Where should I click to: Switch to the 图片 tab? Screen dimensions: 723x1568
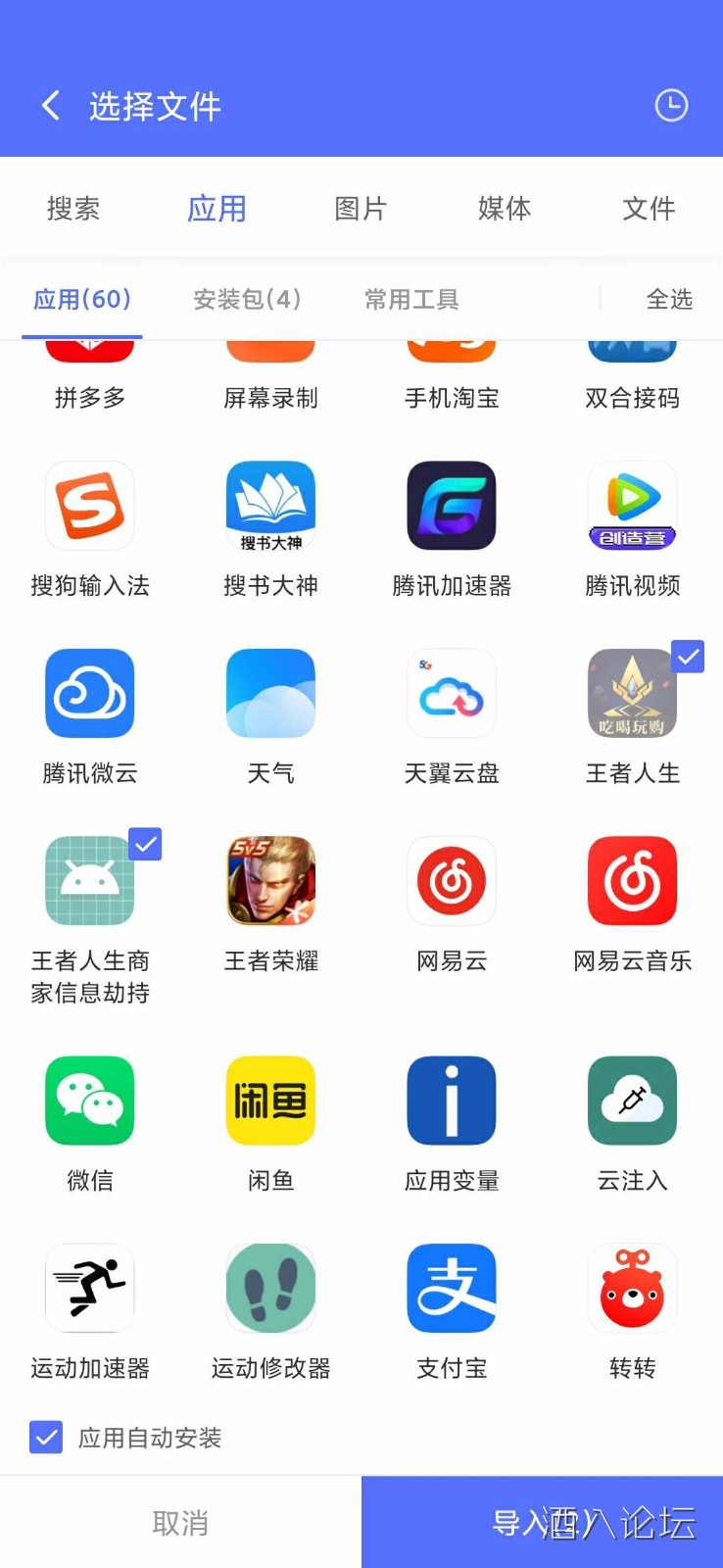point(361,209)
